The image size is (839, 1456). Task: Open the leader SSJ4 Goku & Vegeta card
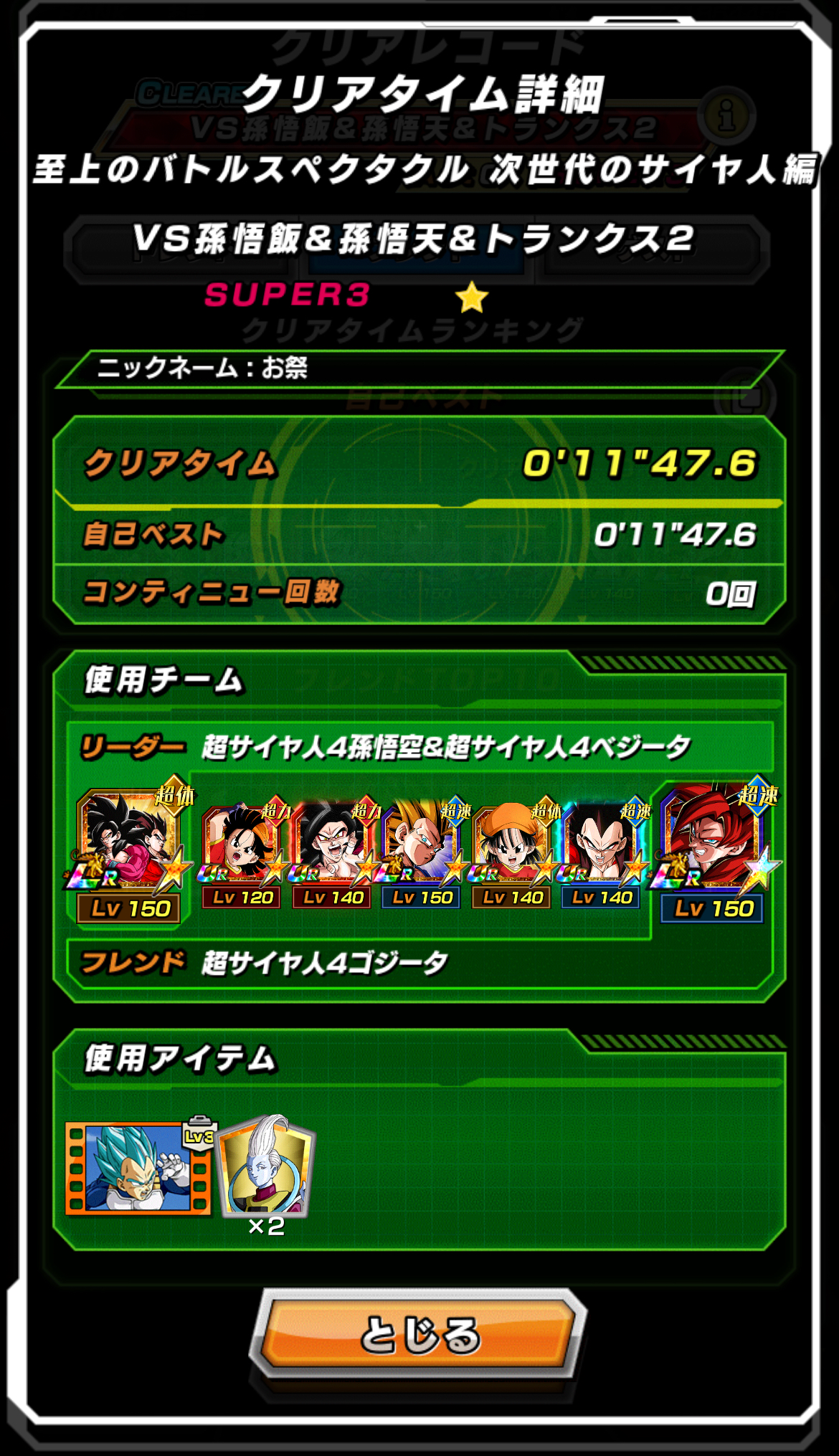click(x=131, y=852)
